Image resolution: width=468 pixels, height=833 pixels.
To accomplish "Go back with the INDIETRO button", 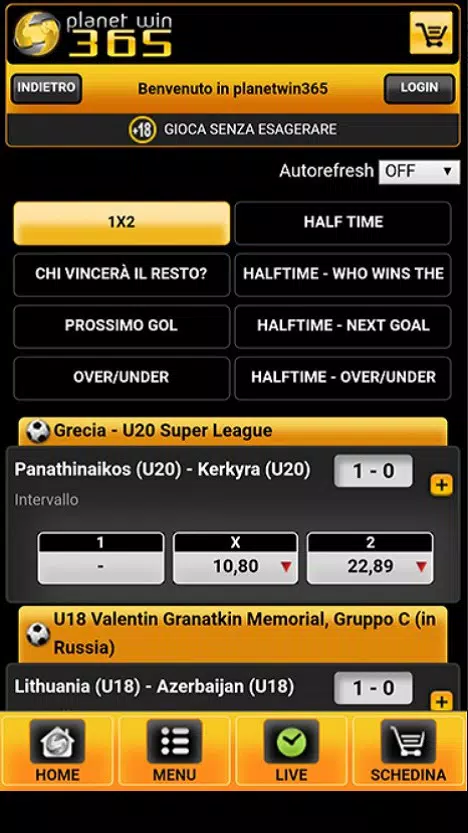I will click(46, 88).
